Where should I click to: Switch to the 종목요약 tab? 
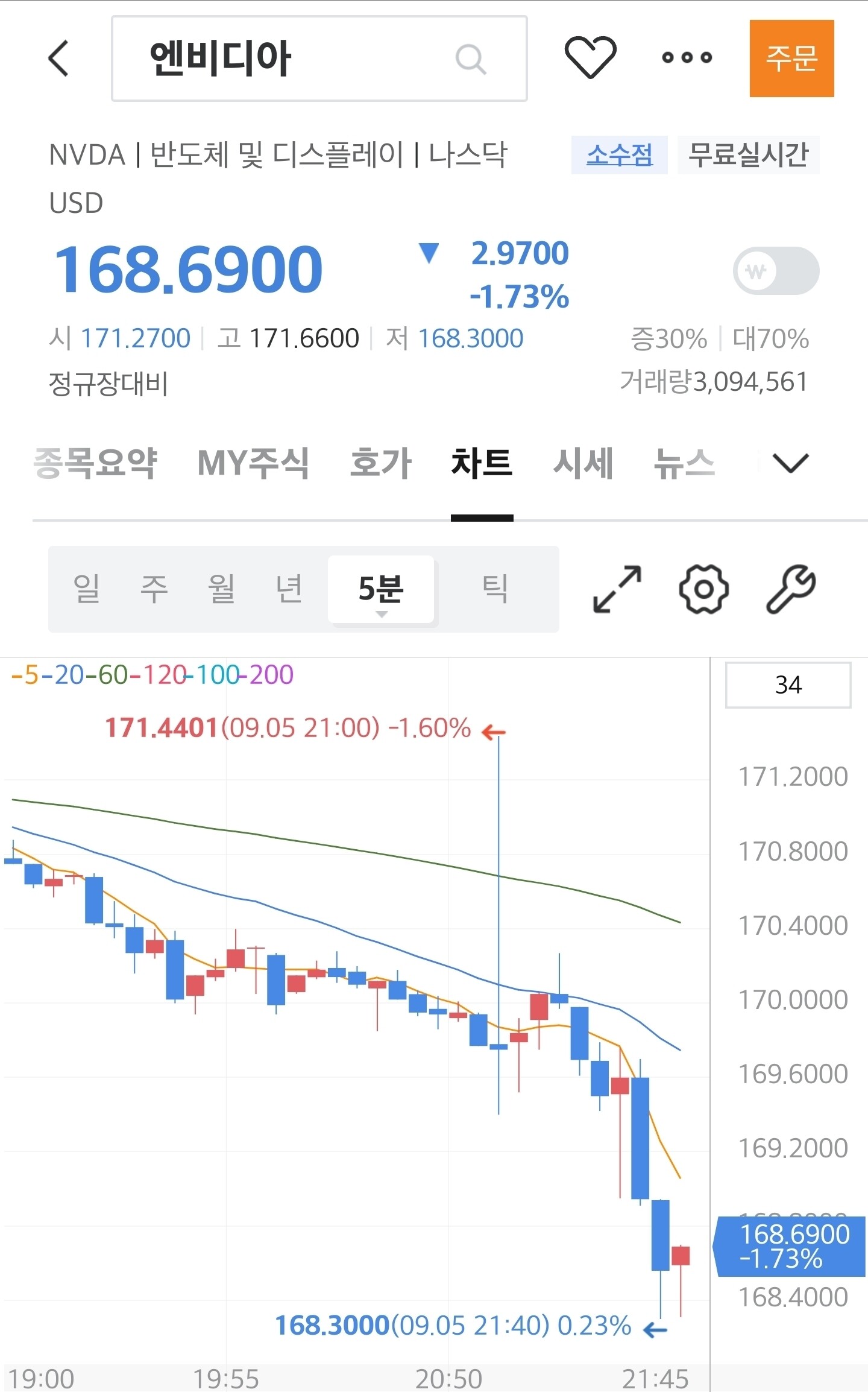coord(95,463)
